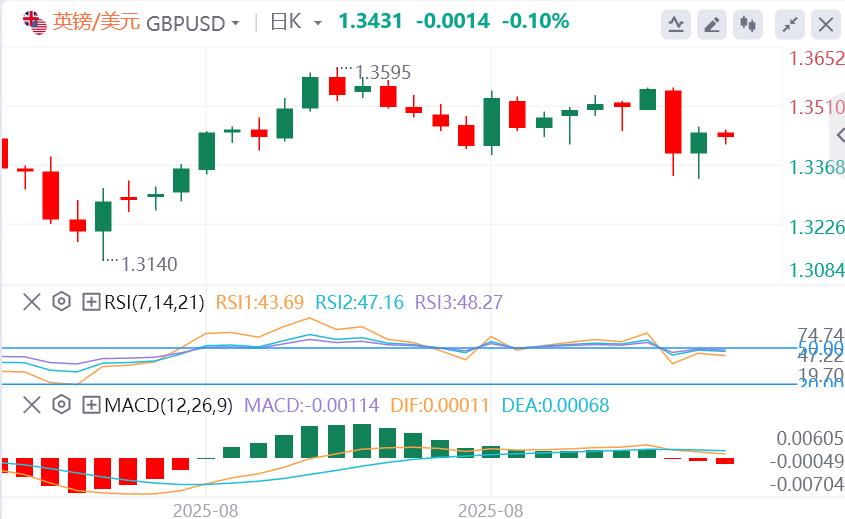Expand the RSI plus box
Screen dimensions: 845x519
[x=91, y=301]
